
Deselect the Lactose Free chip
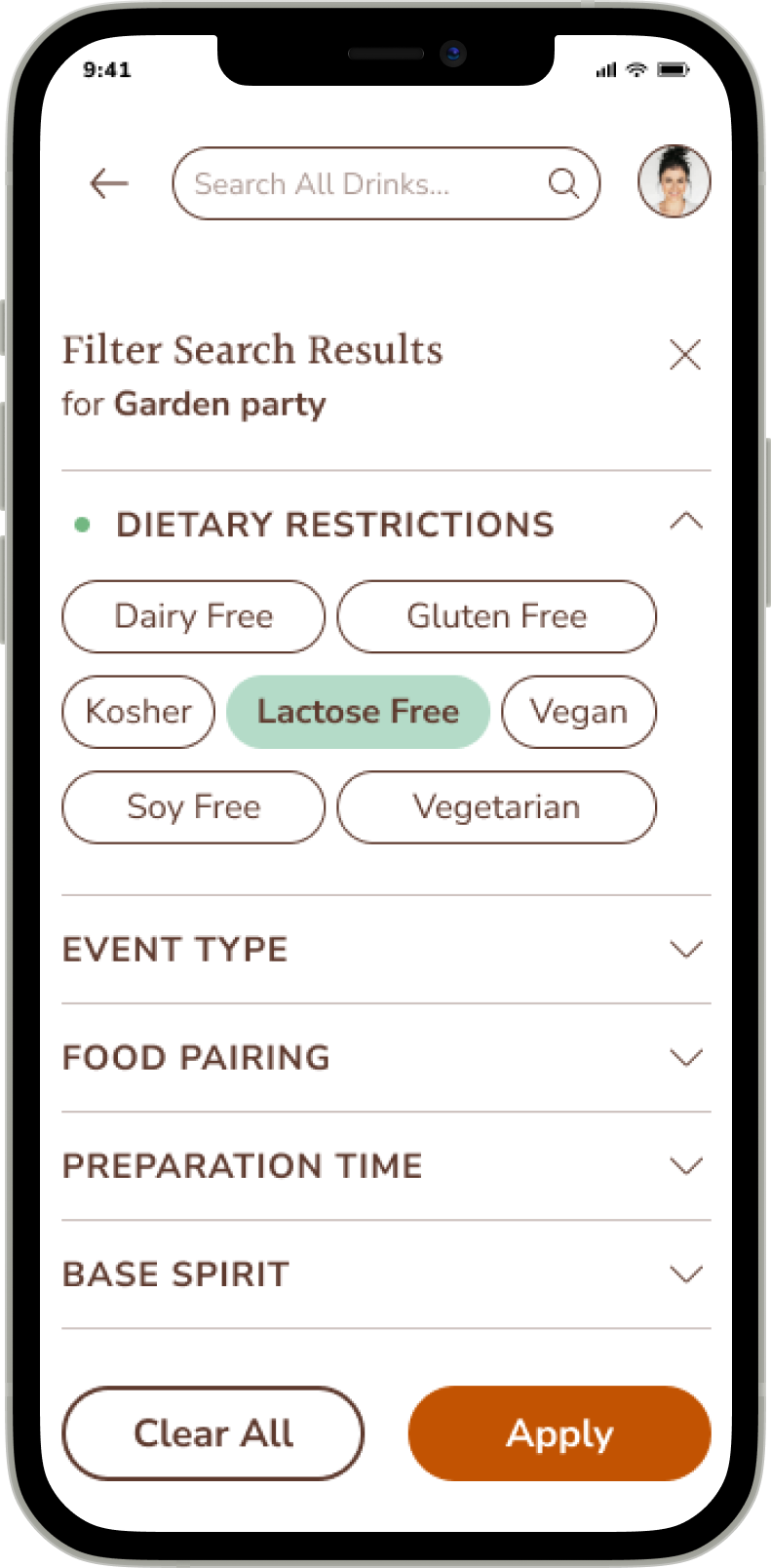tap(358, 712)
